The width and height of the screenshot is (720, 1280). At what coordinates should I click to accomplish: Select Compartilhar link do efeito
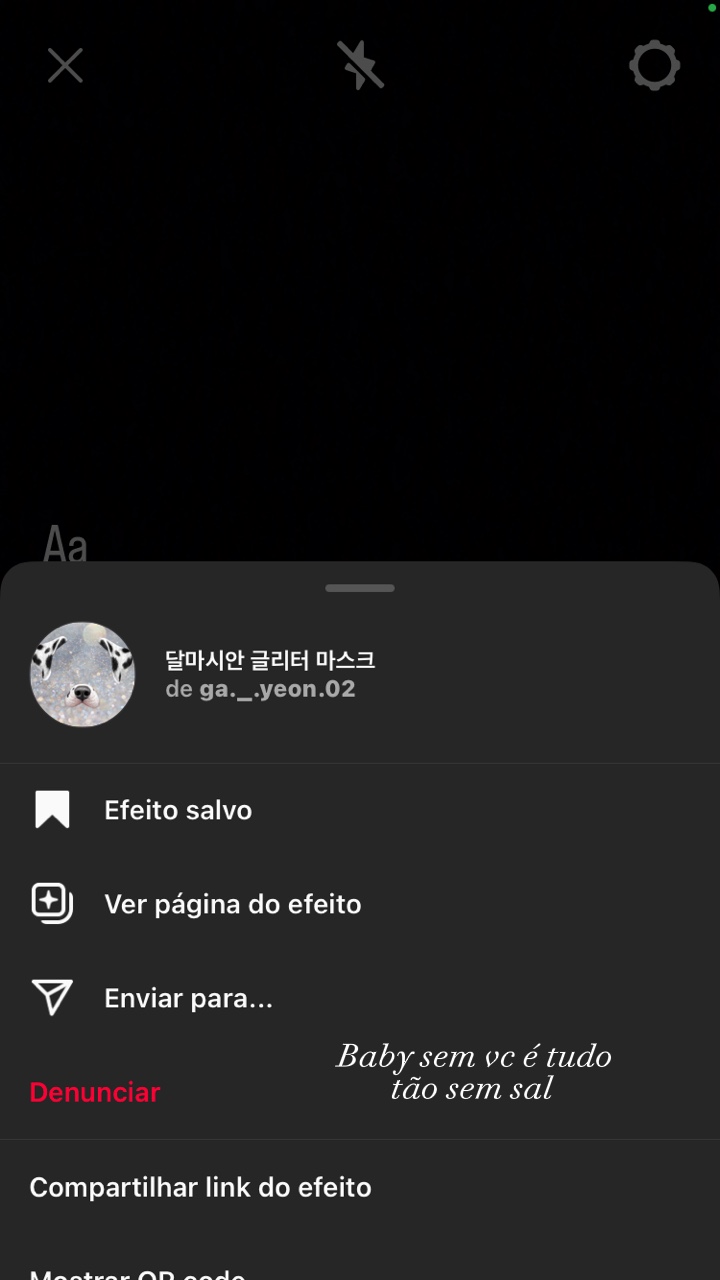(x=200, y=1187)
